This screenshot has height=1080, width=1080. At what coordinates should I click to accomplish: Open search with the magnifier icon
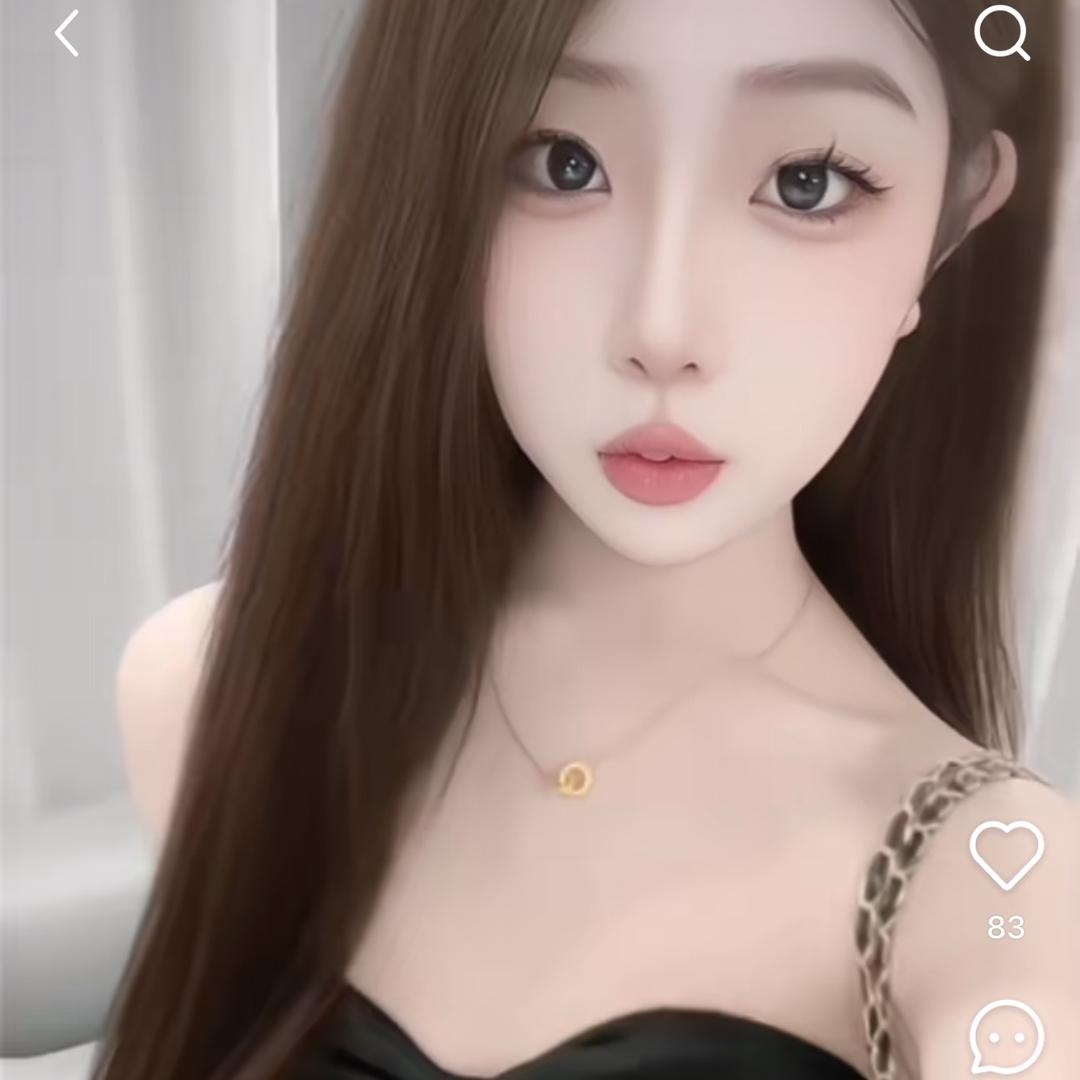click(x=1001, y=33)
